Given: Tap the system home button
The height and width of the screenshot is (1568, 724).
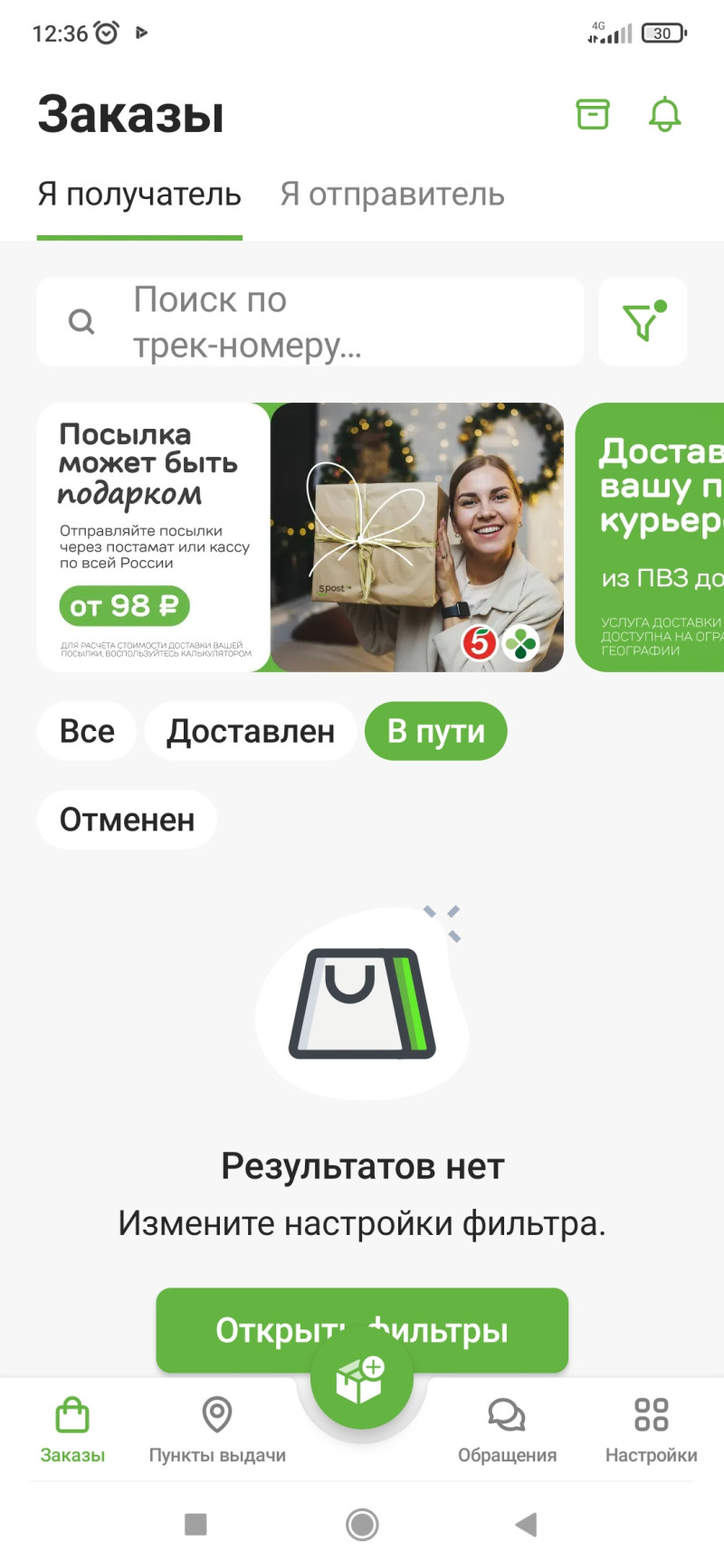Looking at the screenshot, I should click(362, 1525).
